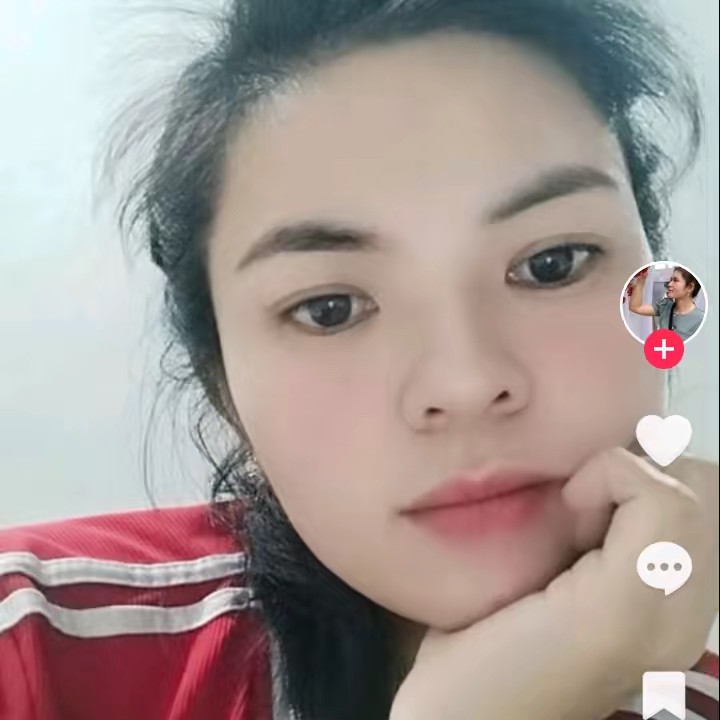The width and height of the screenshot is (720, 720).
Task: Like this video with the heart
Action: (x=664, y=438)
